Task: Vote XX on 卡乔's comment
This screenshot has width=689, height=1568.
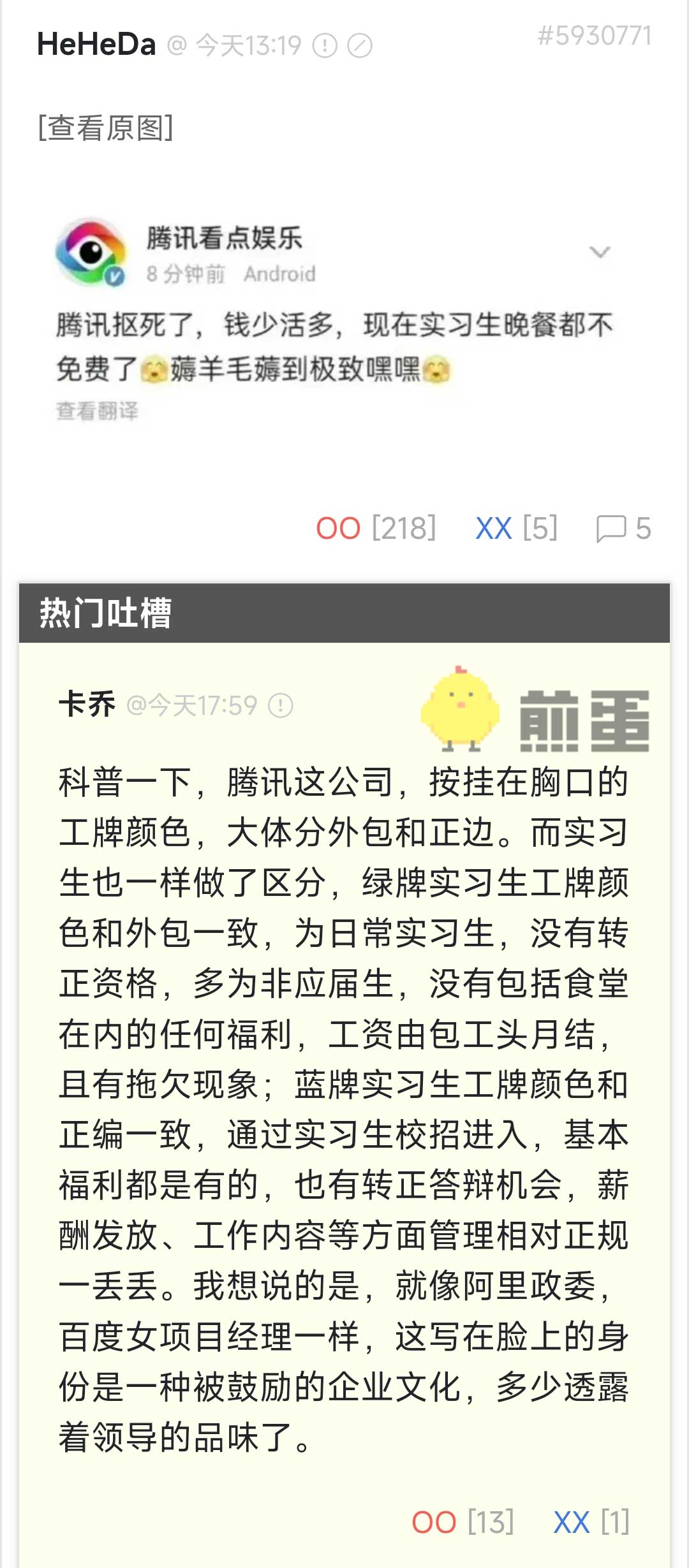Action: click(572, 1522)
